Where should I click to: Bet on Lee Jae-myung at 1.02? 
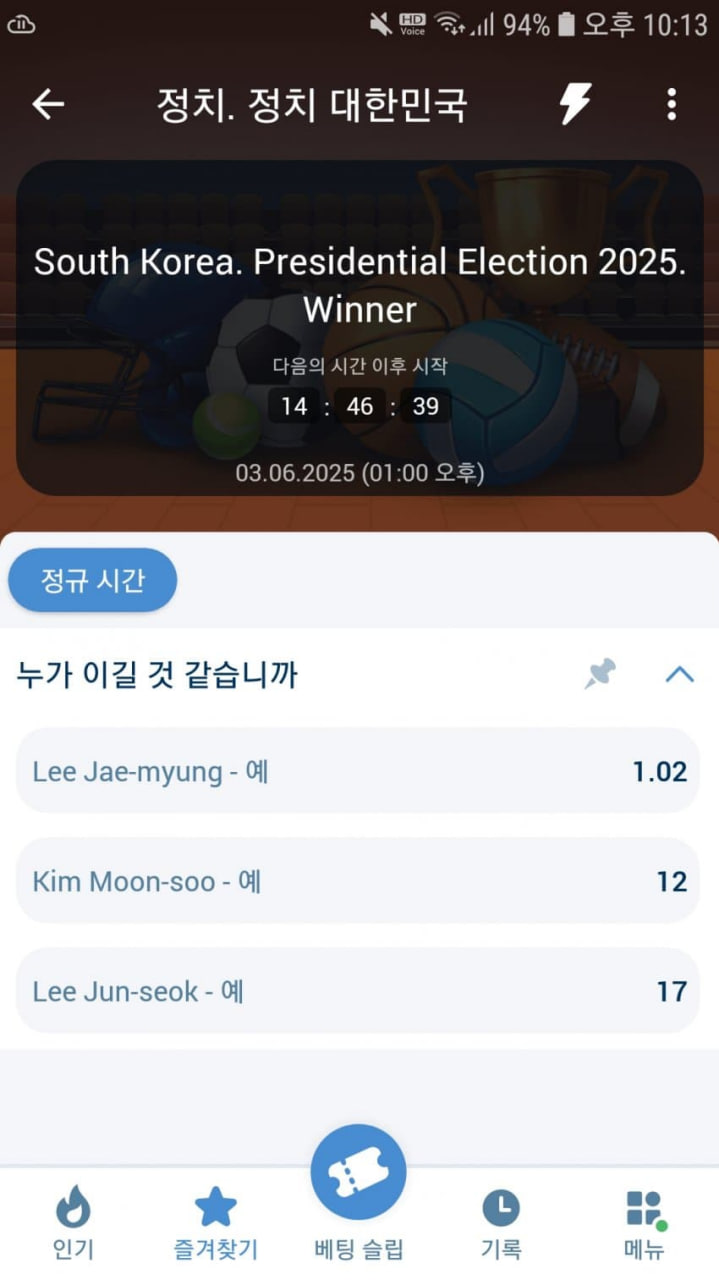tap(358, 771)
